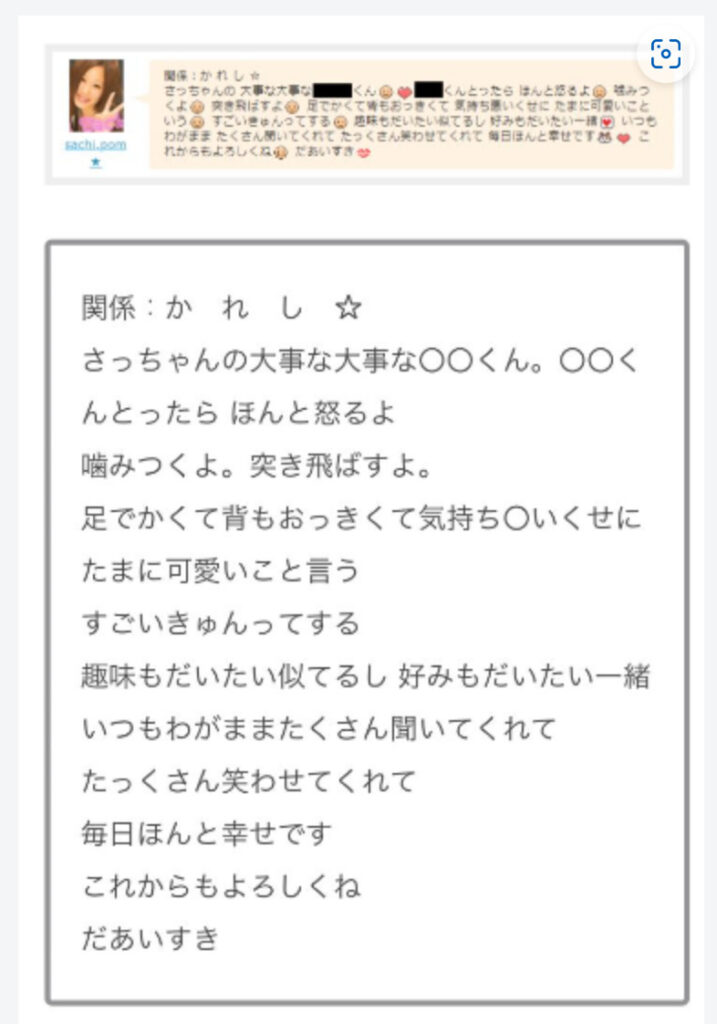The image size is (717, 1024).
Task: Search this image with the Lens icon
Action: 666,53
